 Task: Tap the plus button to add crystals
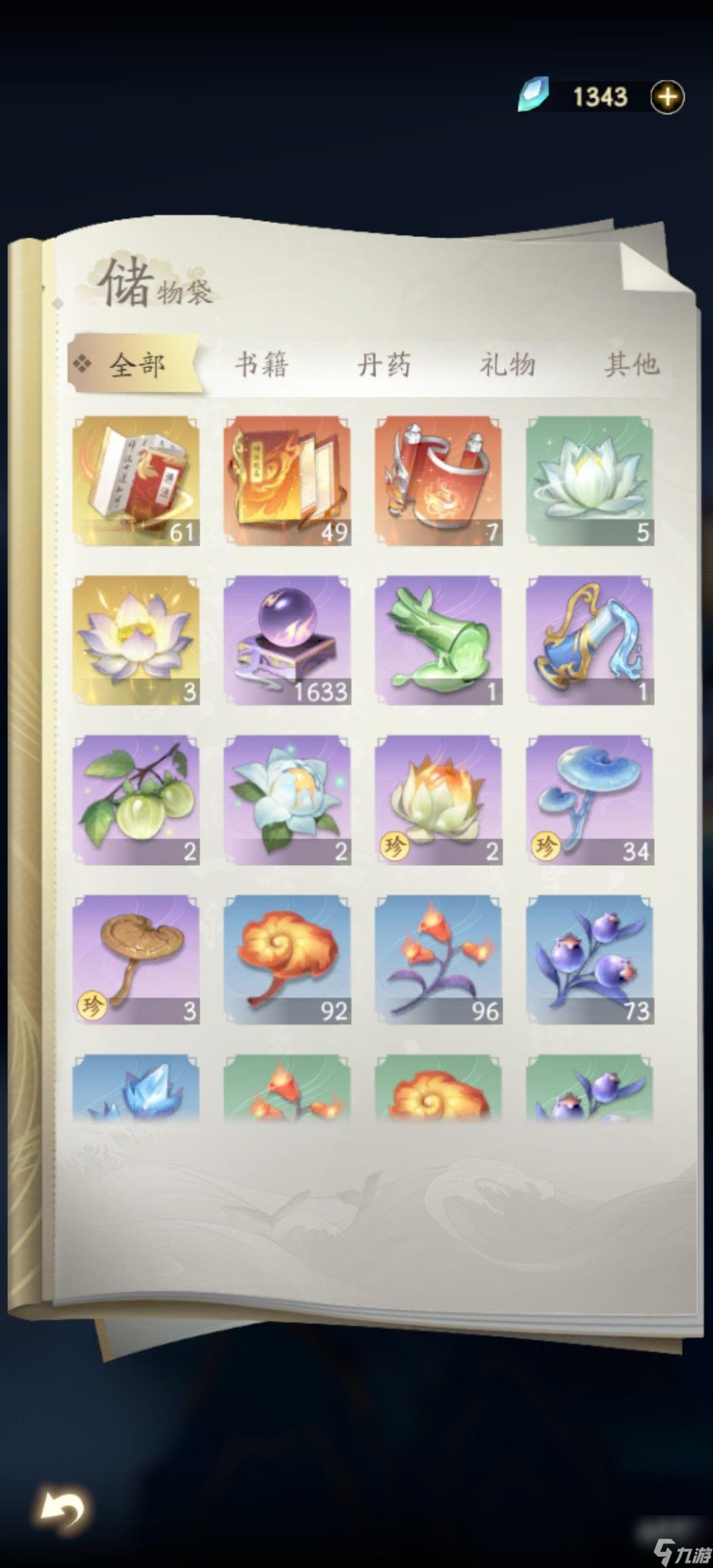(x=667, y=98)
